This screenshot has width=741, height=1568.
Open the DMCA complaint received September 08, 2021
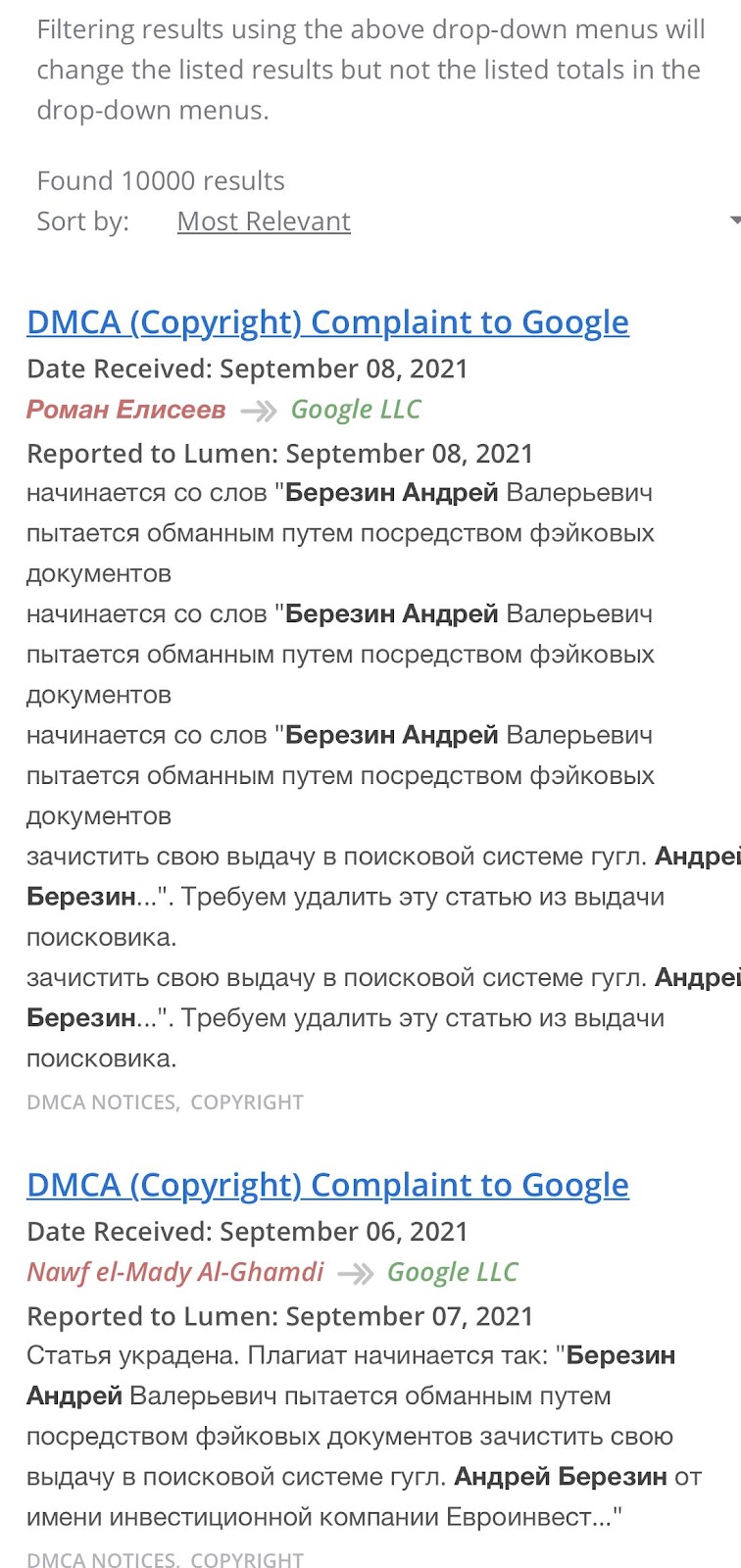coord(327,322)
